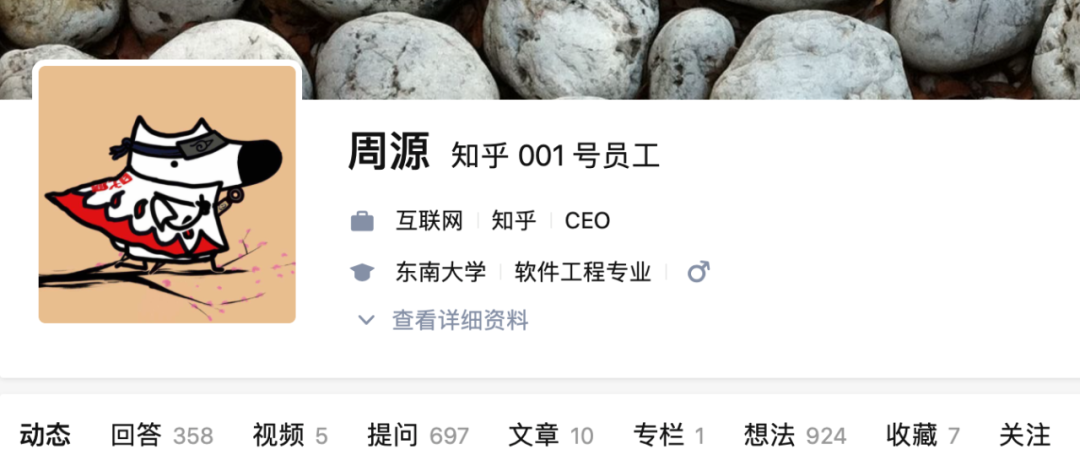Open 周源's profile avatar

pos(167,194)
